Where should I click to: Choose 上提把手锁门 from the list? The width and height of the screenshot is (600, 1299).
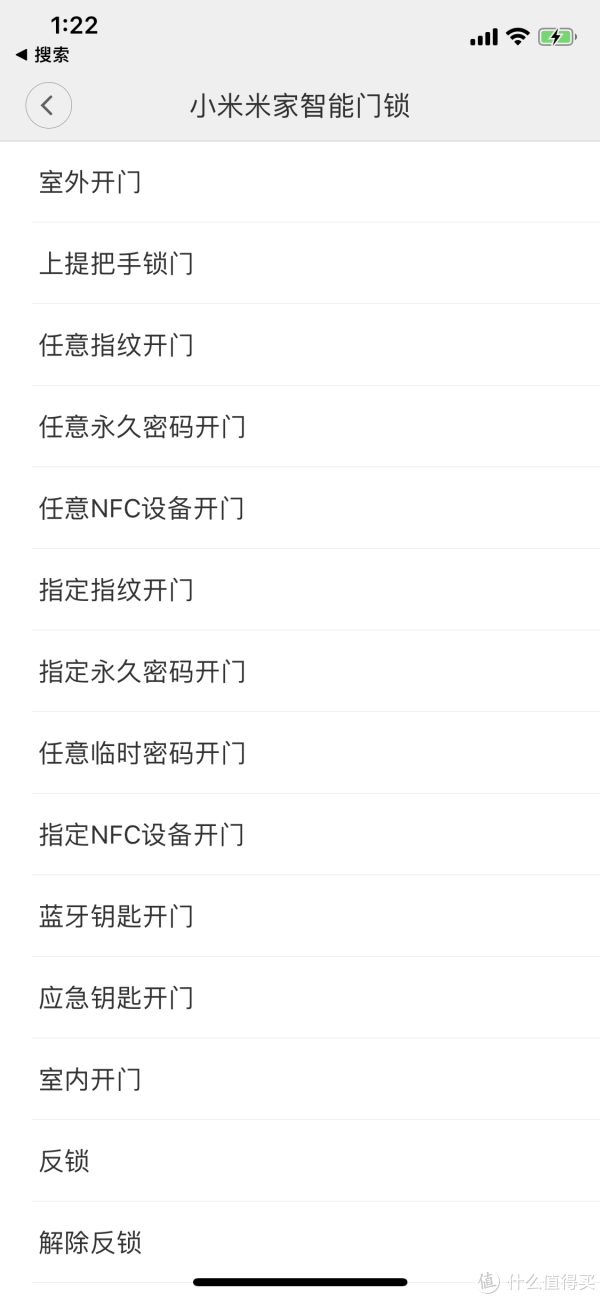click(300, 264)
